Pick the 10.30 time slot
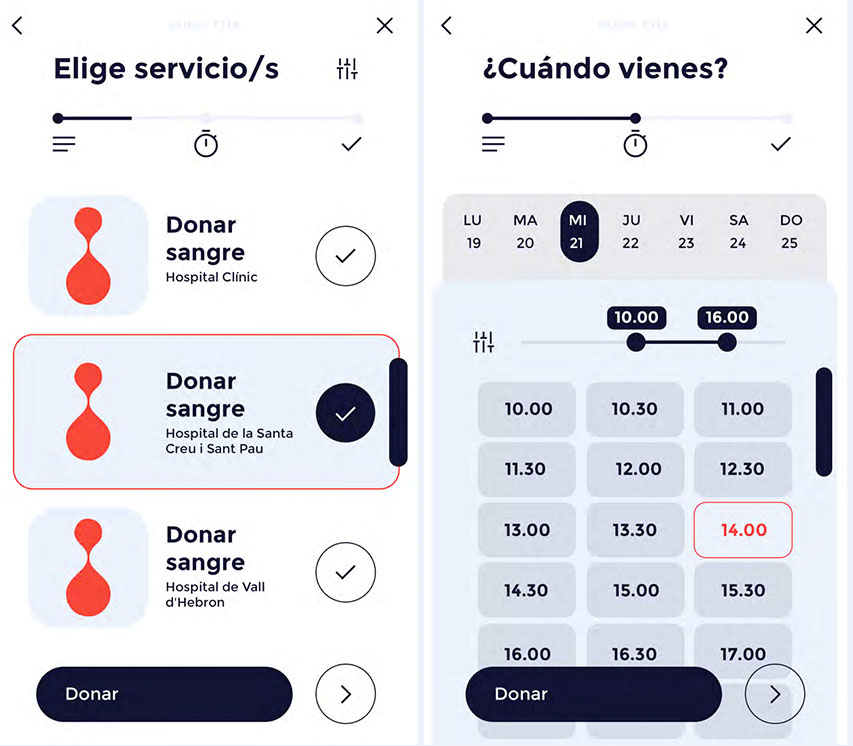Image resolution: width=853 pixels, height=746 pixels. pos(634,409)
